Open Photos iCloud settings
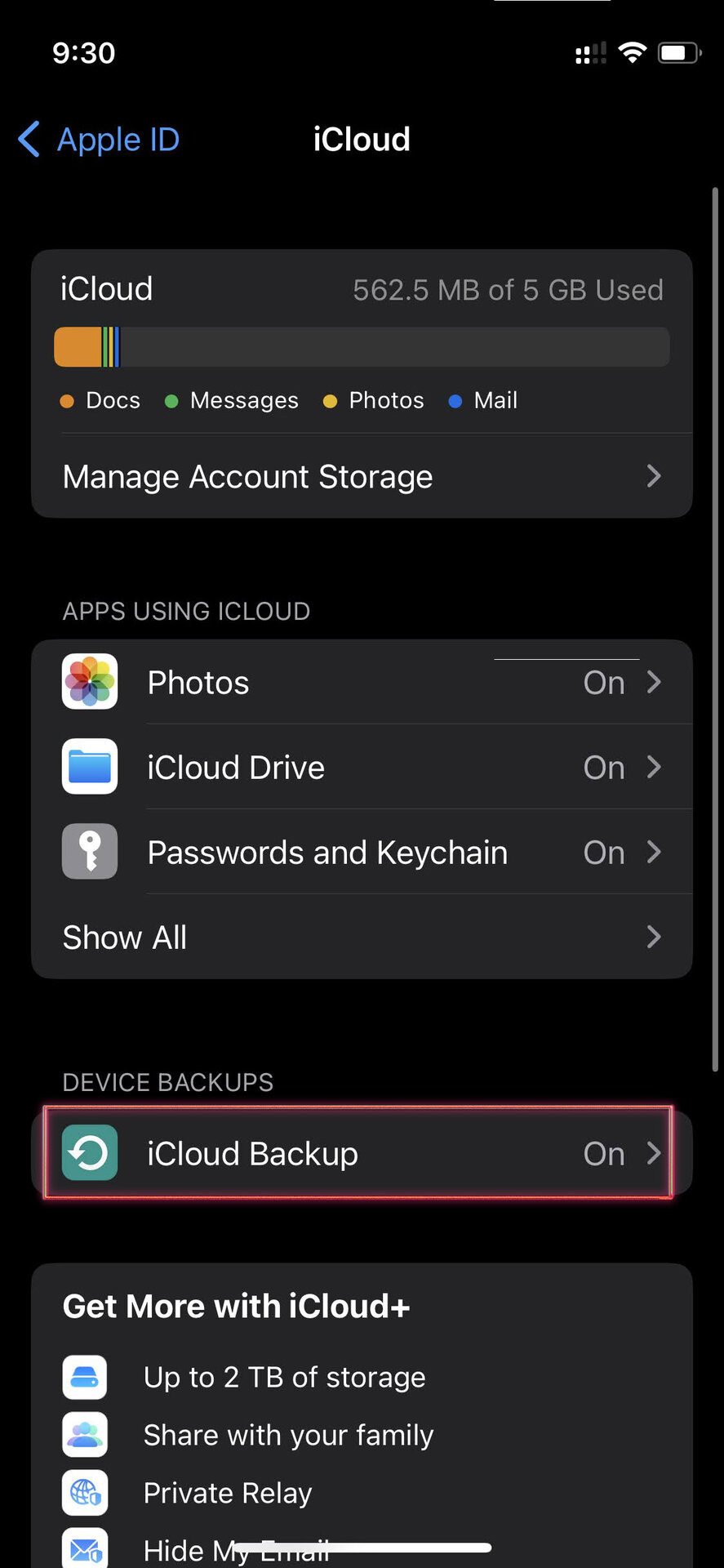The width and height of the screenshot is (724, 1568). pos(362,683)
